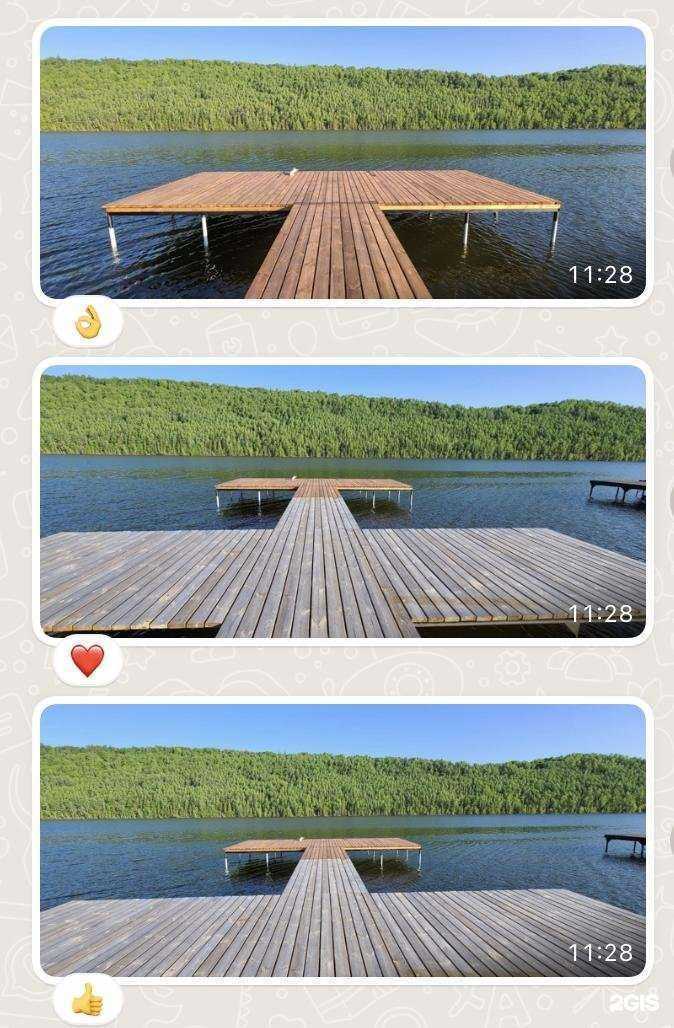Open the photo with the thumbs up reaction

point(342,840)
